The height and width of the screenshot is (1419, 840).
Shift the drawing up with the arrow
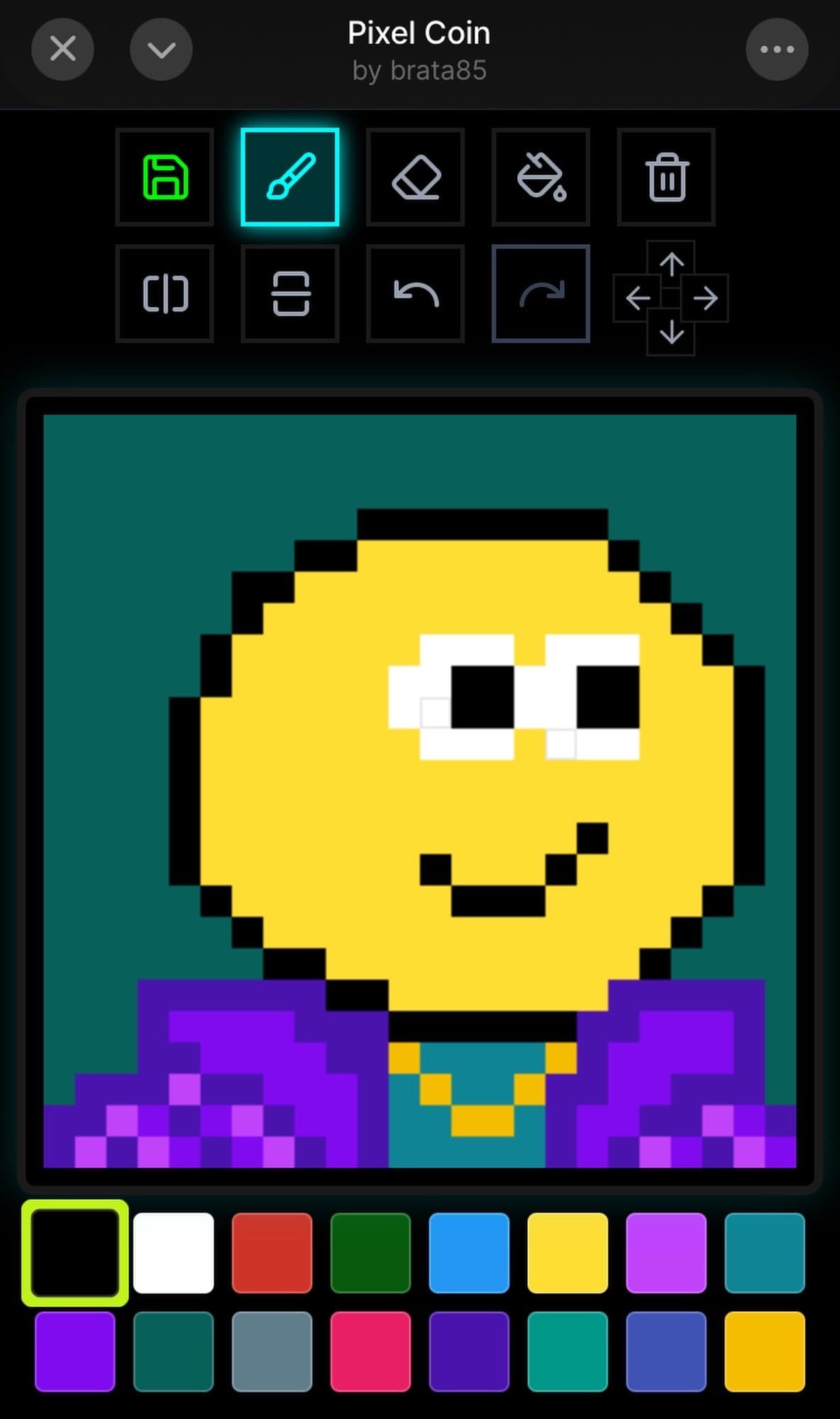671,264
